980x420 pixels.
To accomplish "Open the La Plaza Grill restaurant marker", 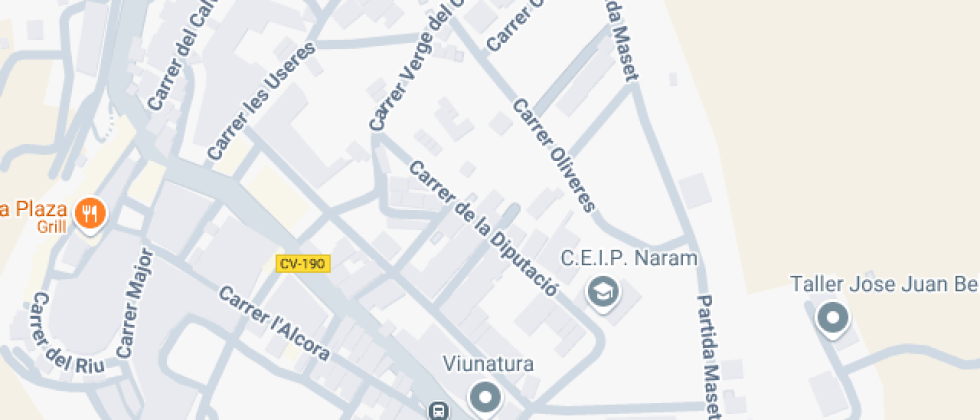I will click(x=91, y=214).
